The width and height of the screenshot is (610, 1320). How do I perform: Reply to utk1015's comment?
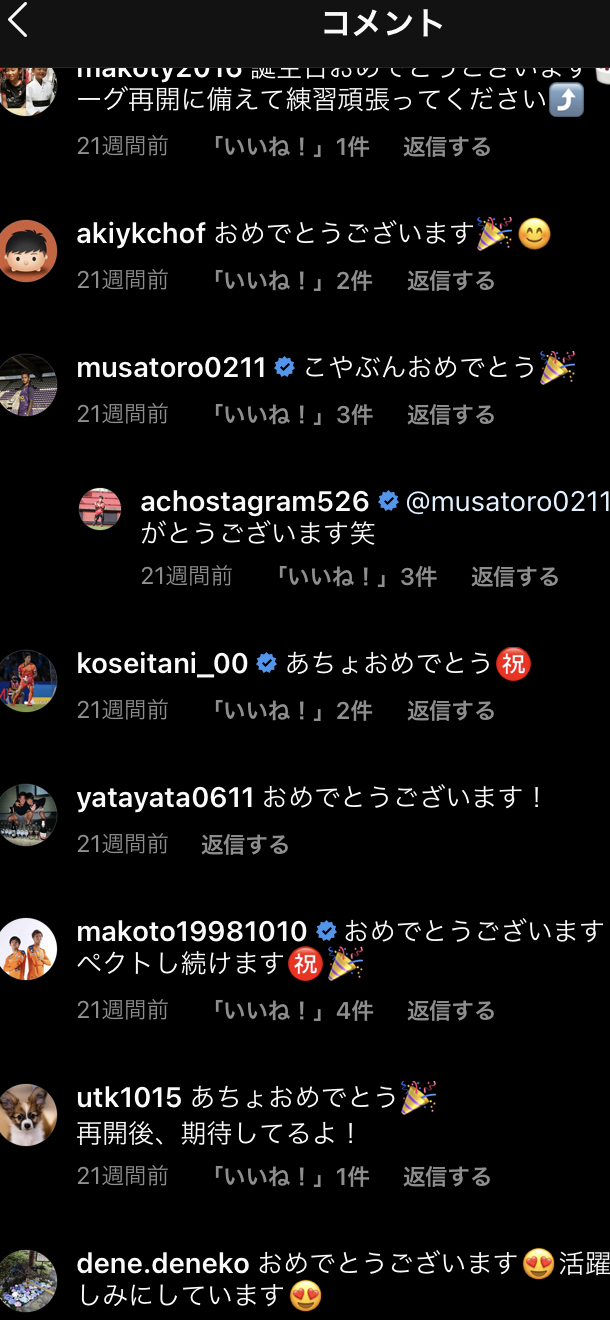[x=446, y=1177]
